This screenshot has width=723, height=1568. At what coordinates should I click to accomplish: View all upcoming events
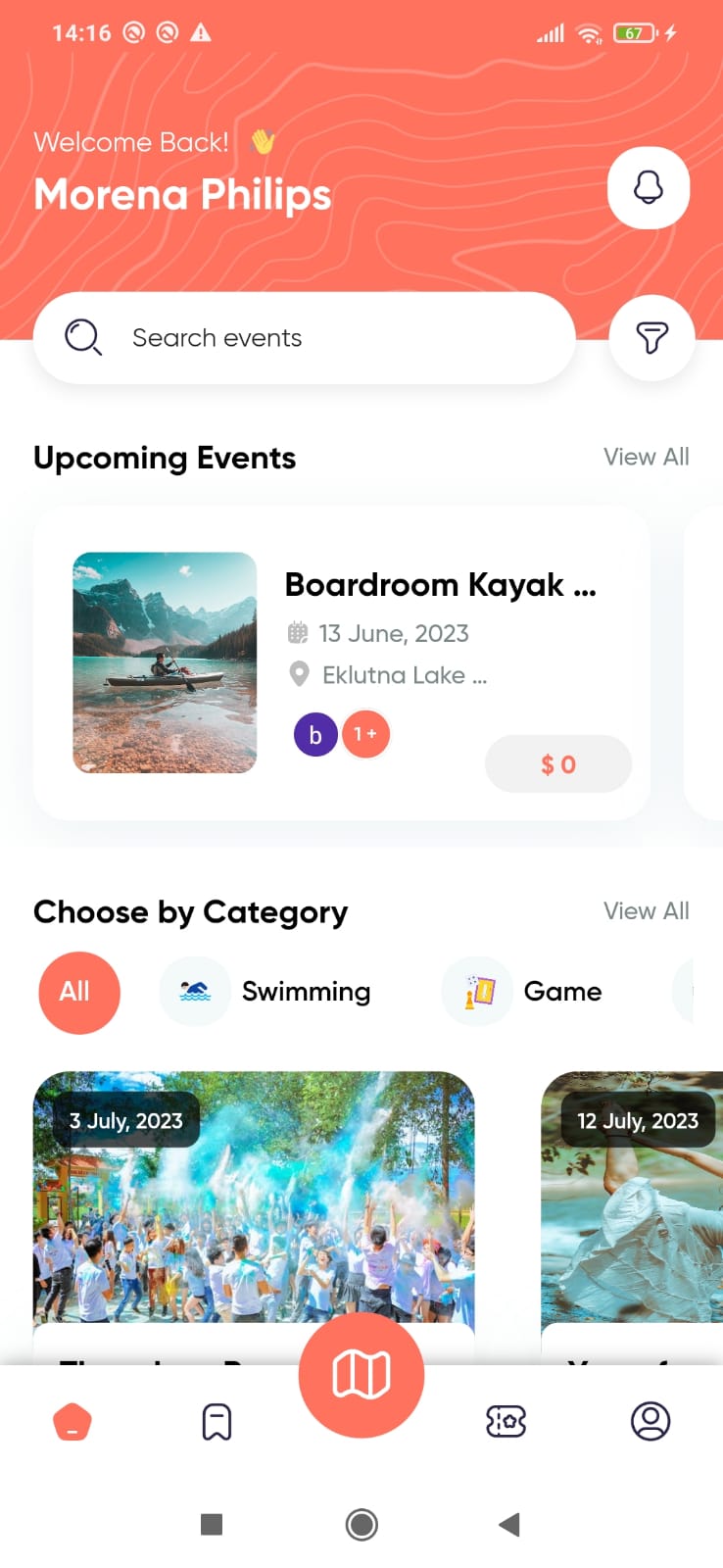point(646,457)
